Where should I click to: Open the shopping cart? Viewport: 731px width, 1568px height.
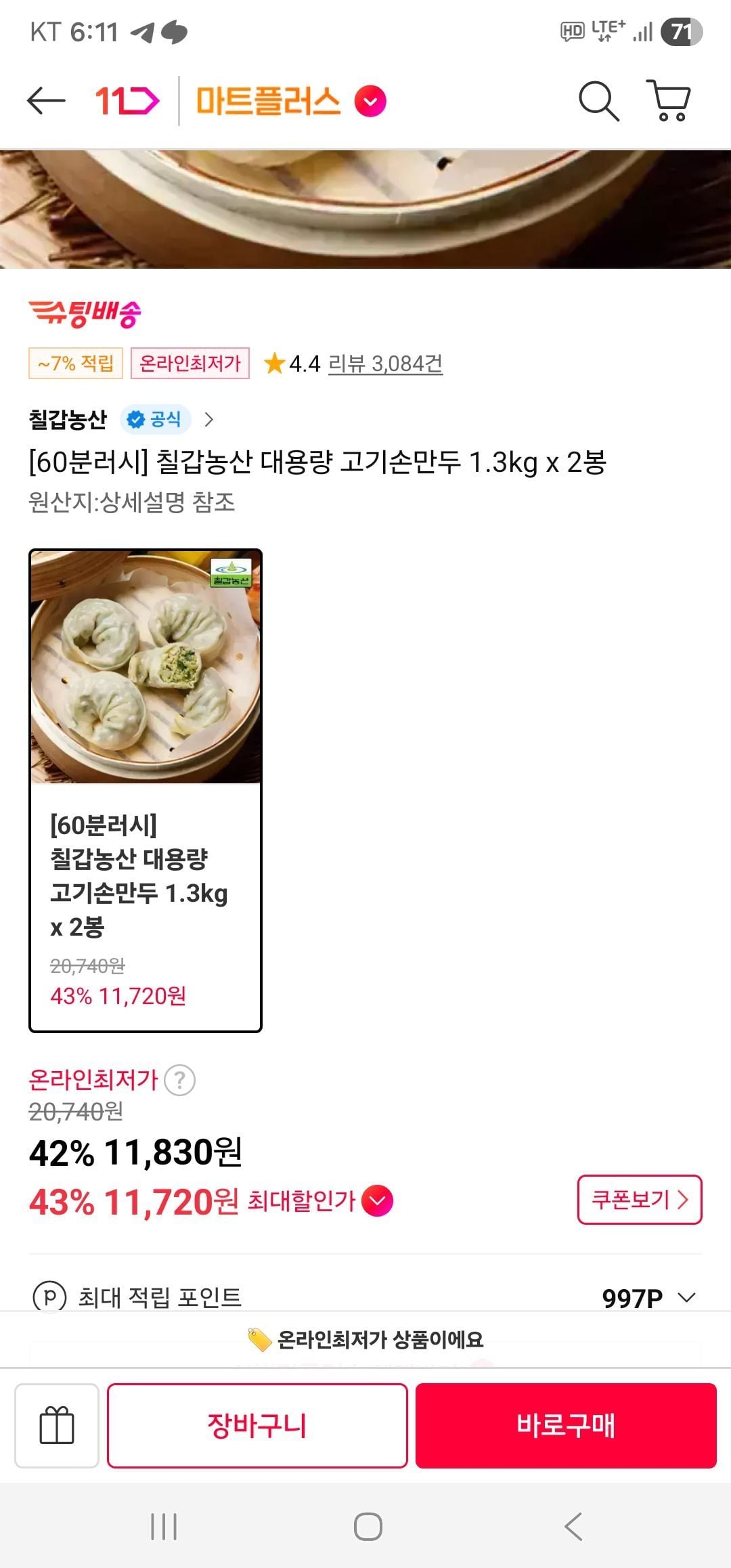pyautogui.click(x=669, y=102)
